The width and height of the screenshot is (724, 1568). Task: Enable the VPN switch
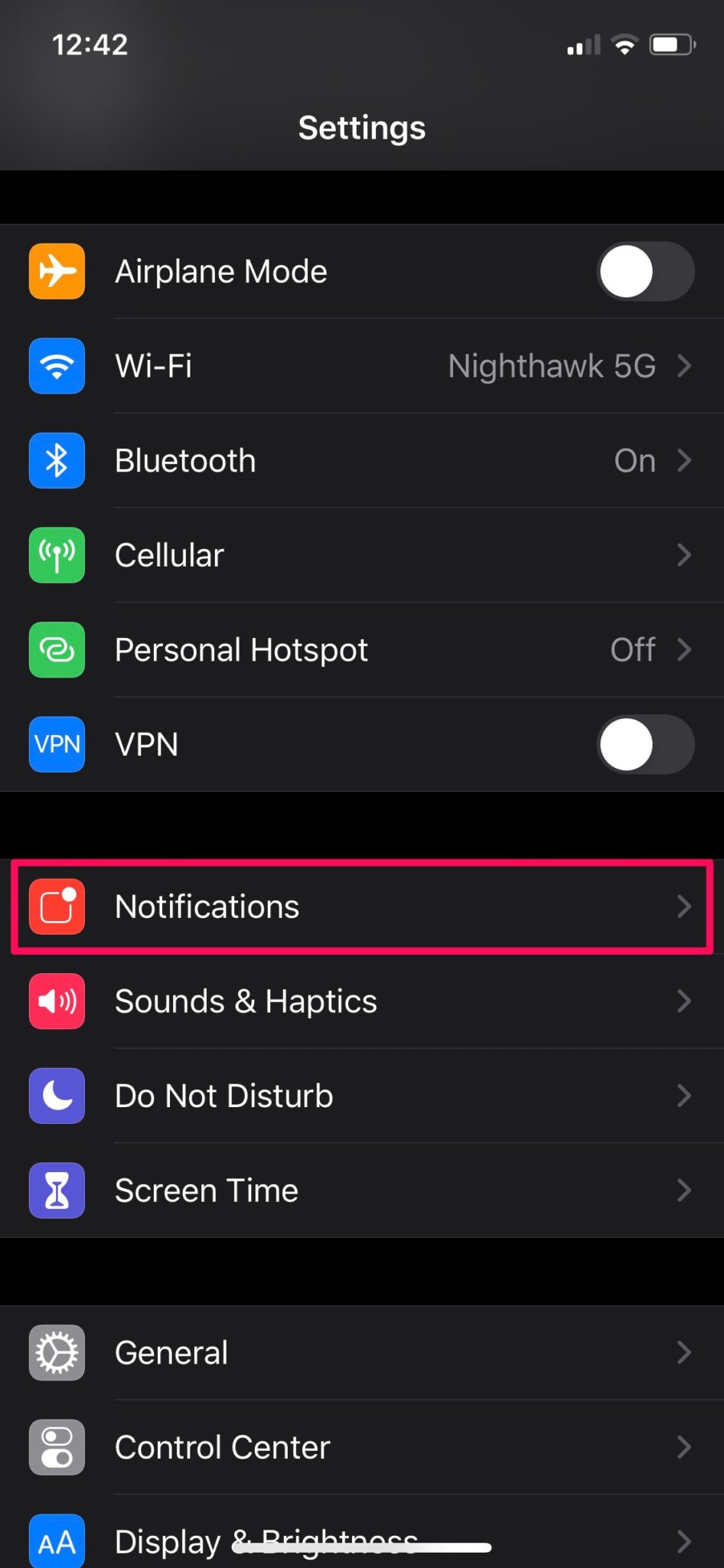click(645, 744)
